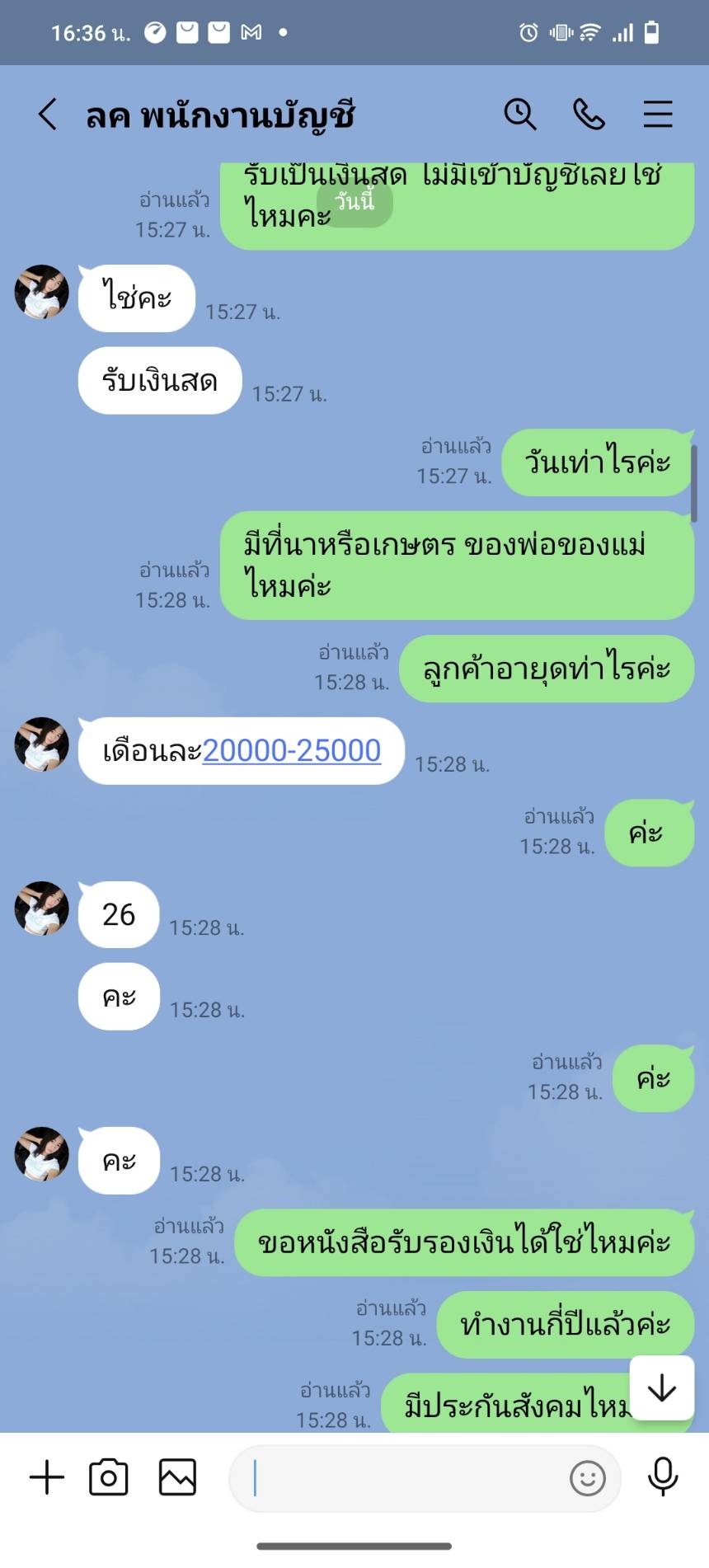This screenshot has width=709, height=1568.
Task: Start a voice call
Action: (589, 114)
